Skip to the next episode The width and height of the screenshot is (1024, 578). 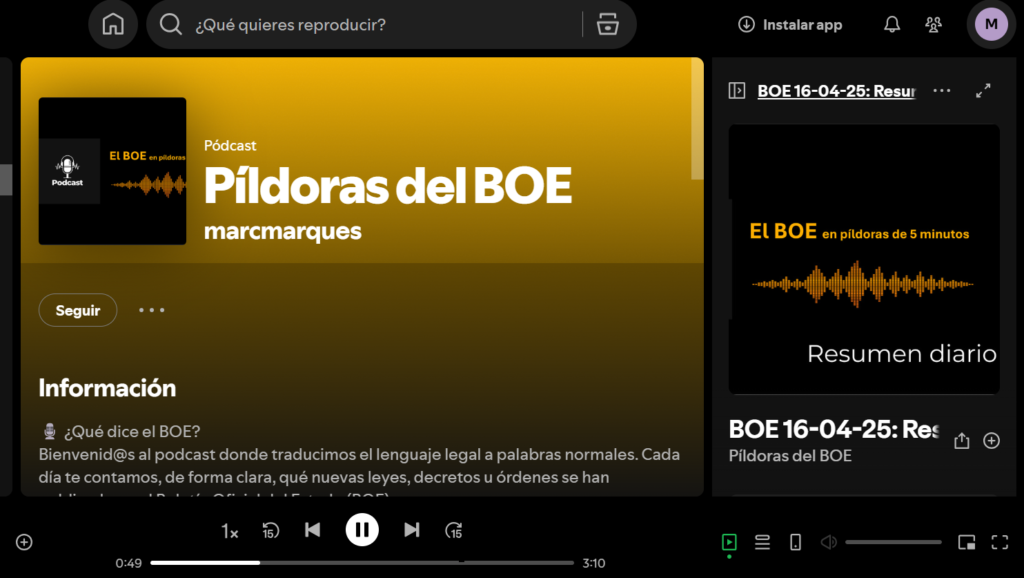[411, 530]
